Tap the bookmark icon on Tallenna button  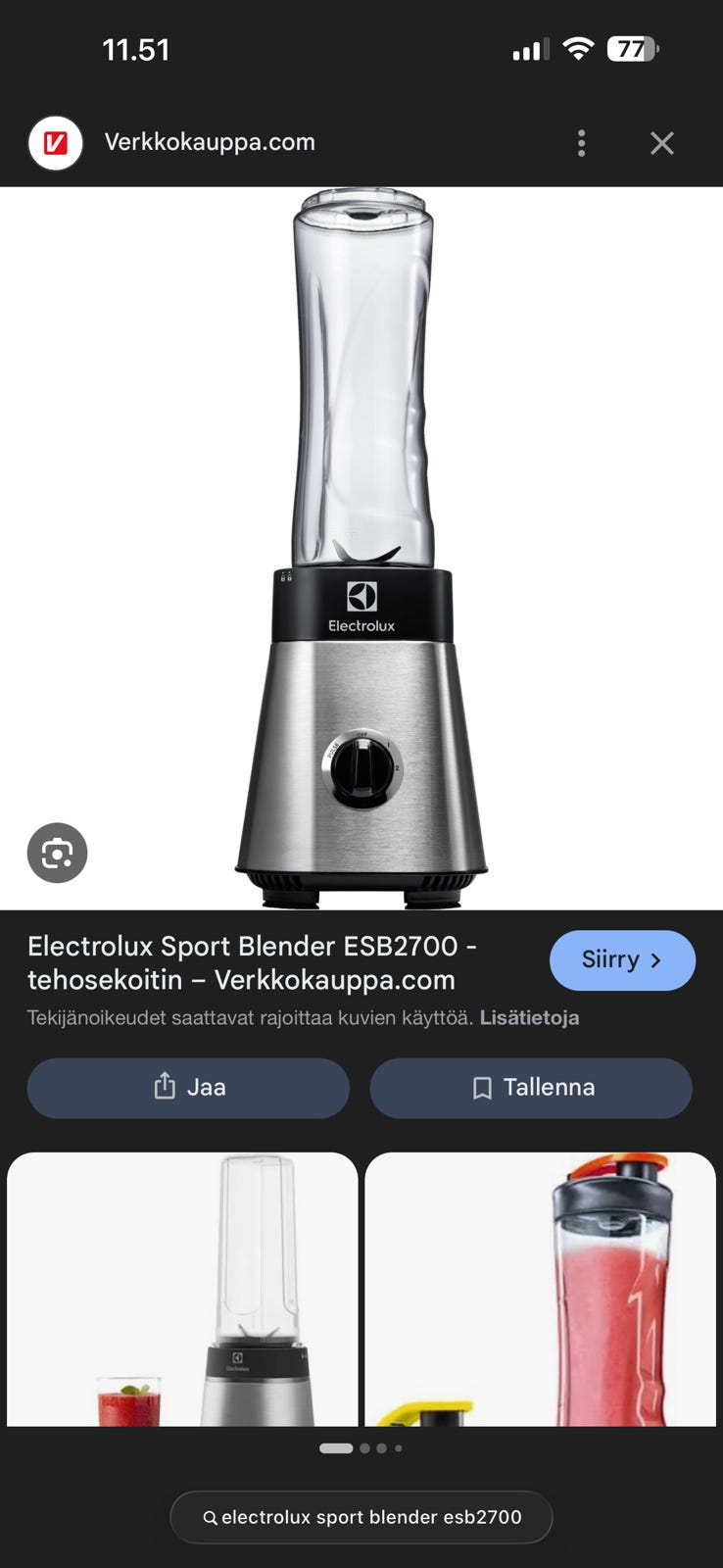point(483,1087)
